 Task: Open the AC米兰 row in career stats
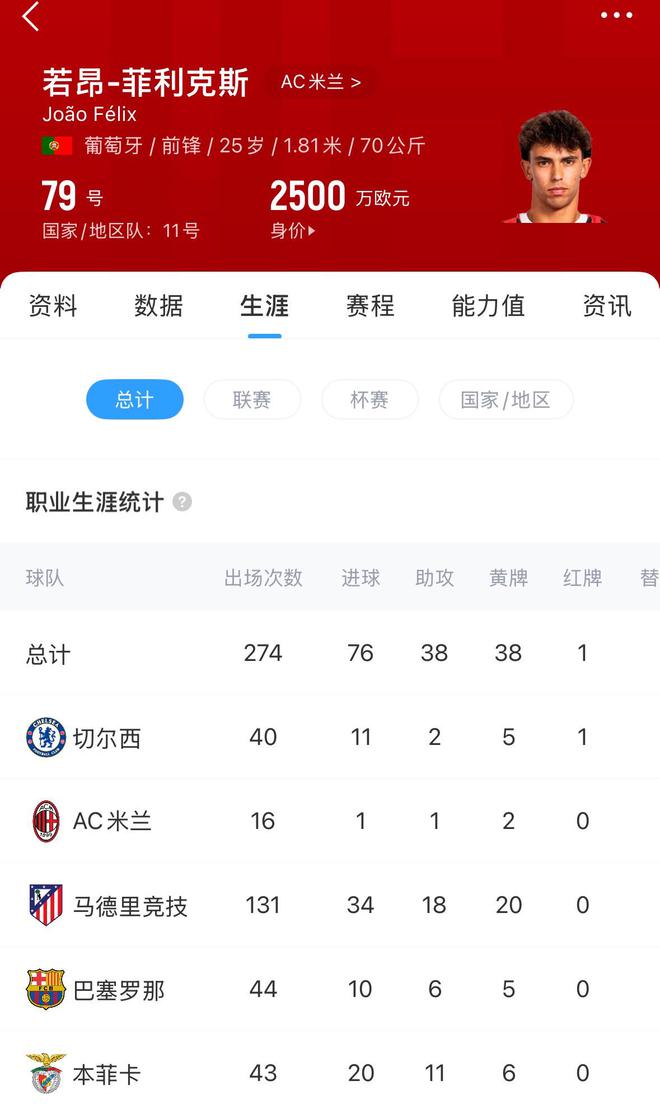coord(112,822)
